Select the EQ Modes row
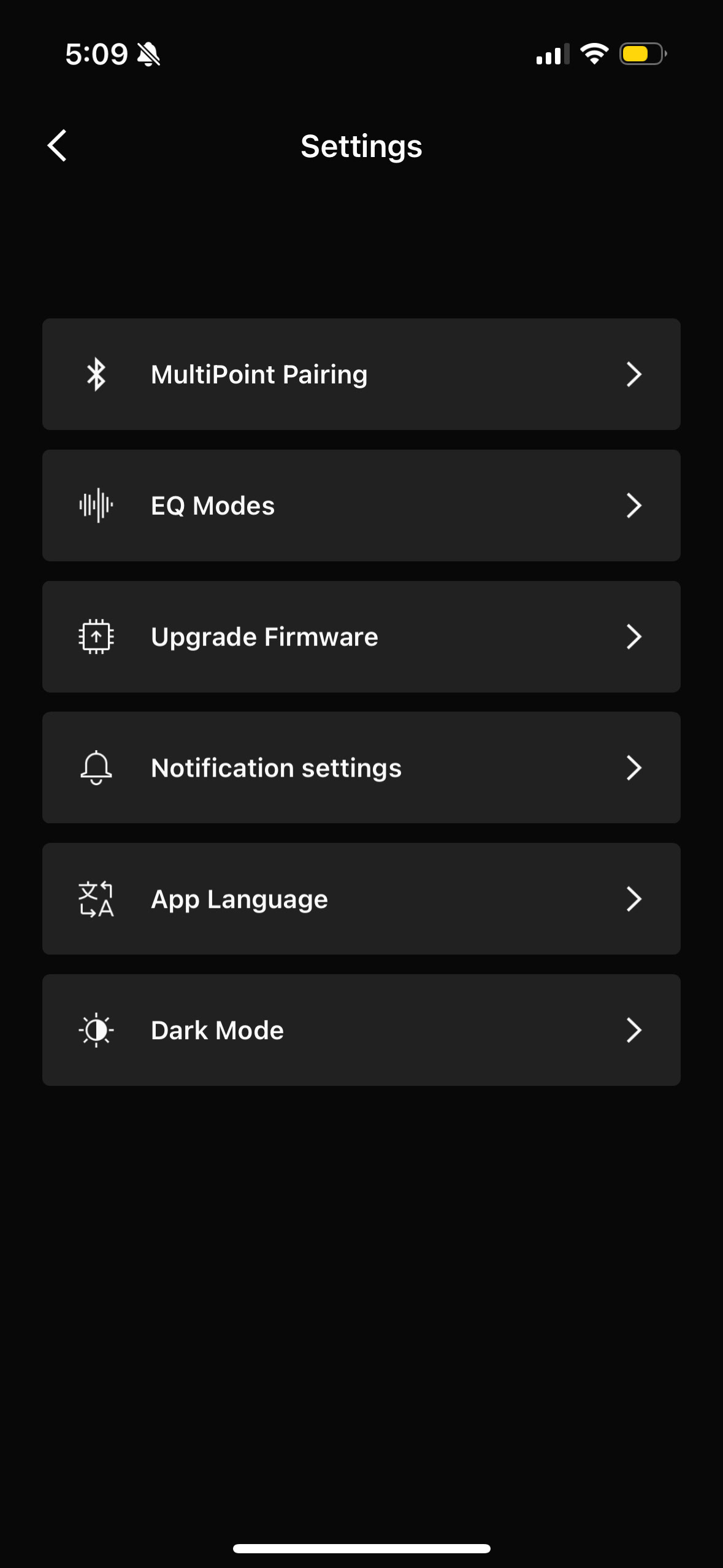Image resolution: width=723 pixels, height=1568 pixels. pyautogui.click(x=361, y=505)
